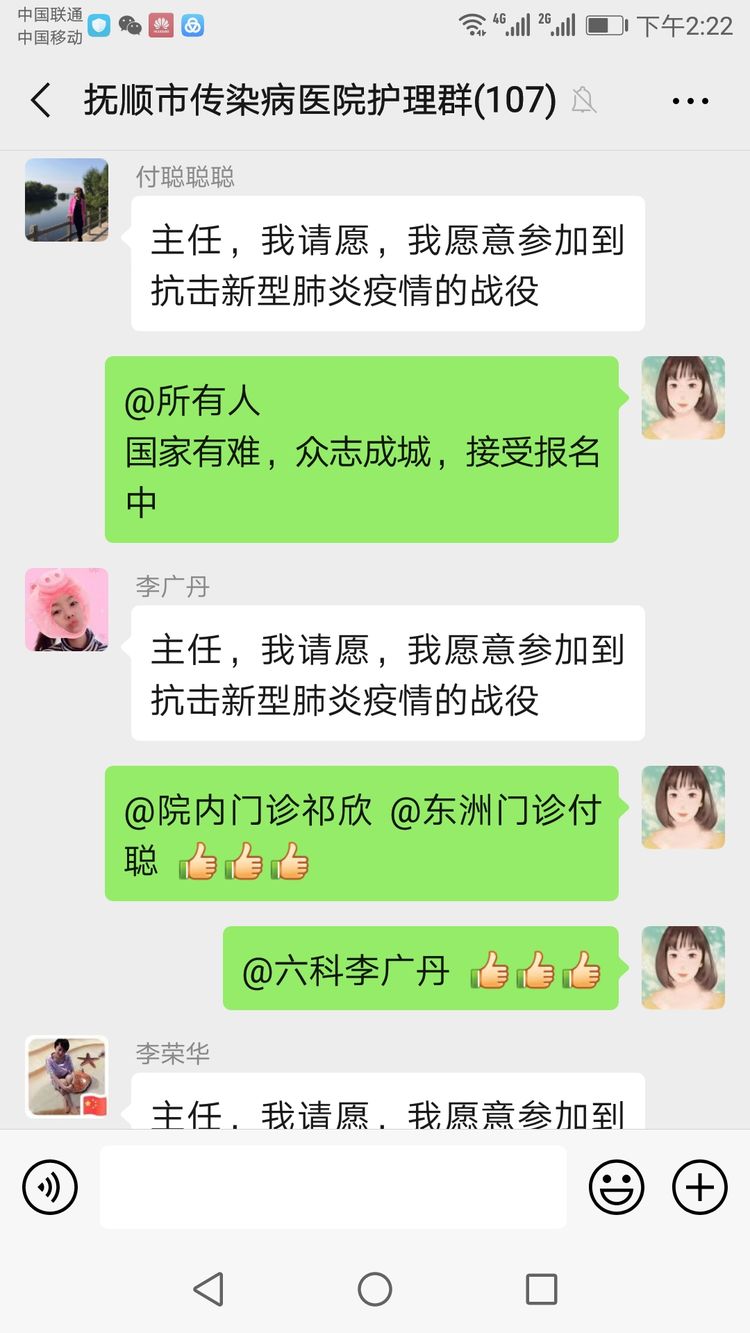Image resolution: width=750 pixels, height=1333 pixels.
Task: Tap the system home button
Action: pyautogui.click(x=375, y=1289)
